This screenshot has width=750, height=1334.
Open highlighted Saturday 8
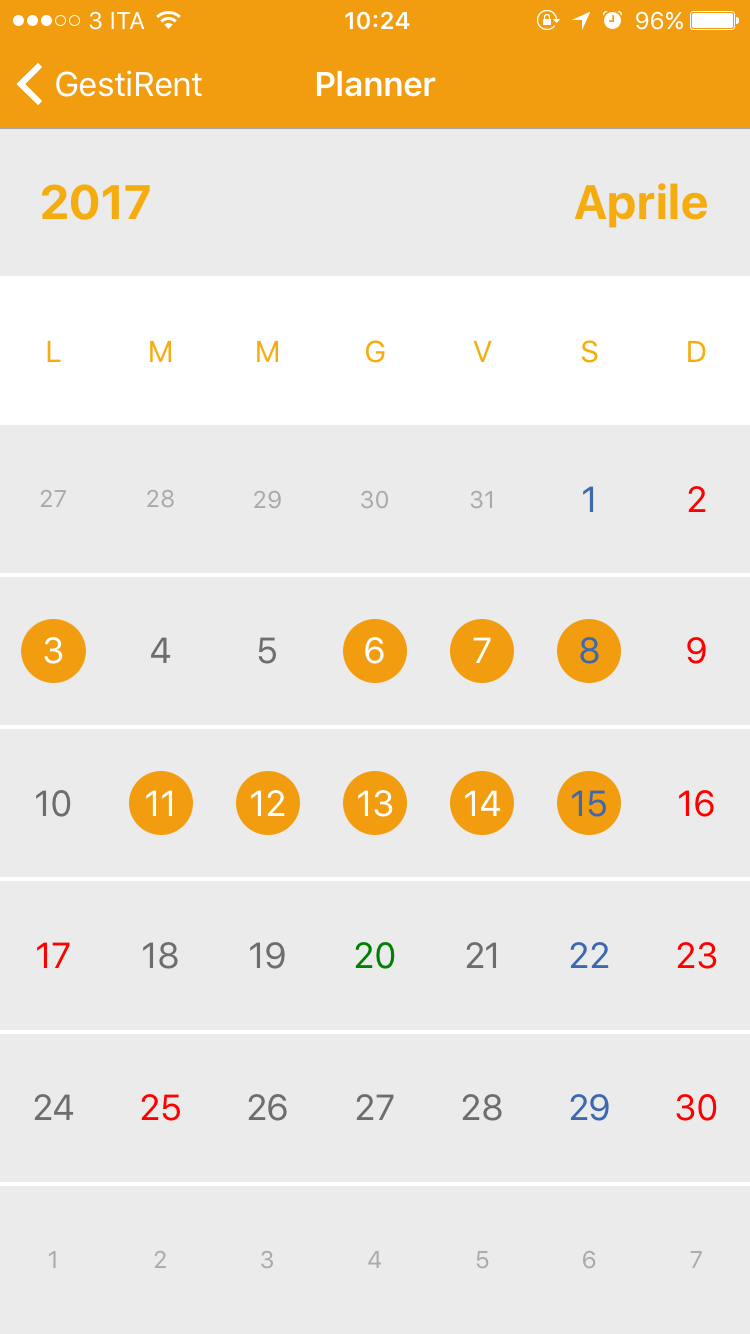click(x=589, y=651)
